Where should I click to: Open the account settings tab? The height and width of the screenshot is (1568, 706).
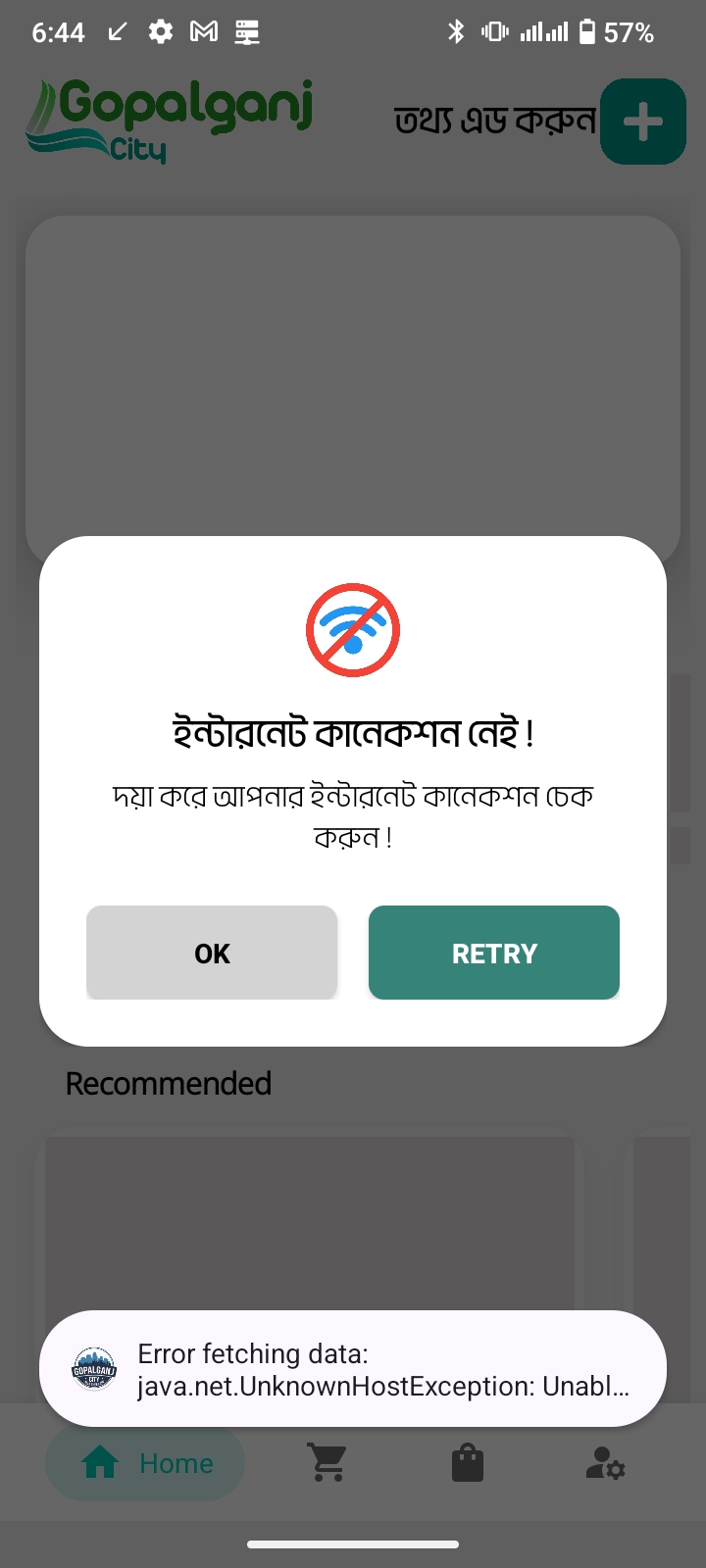click(x=605, y=1463)
